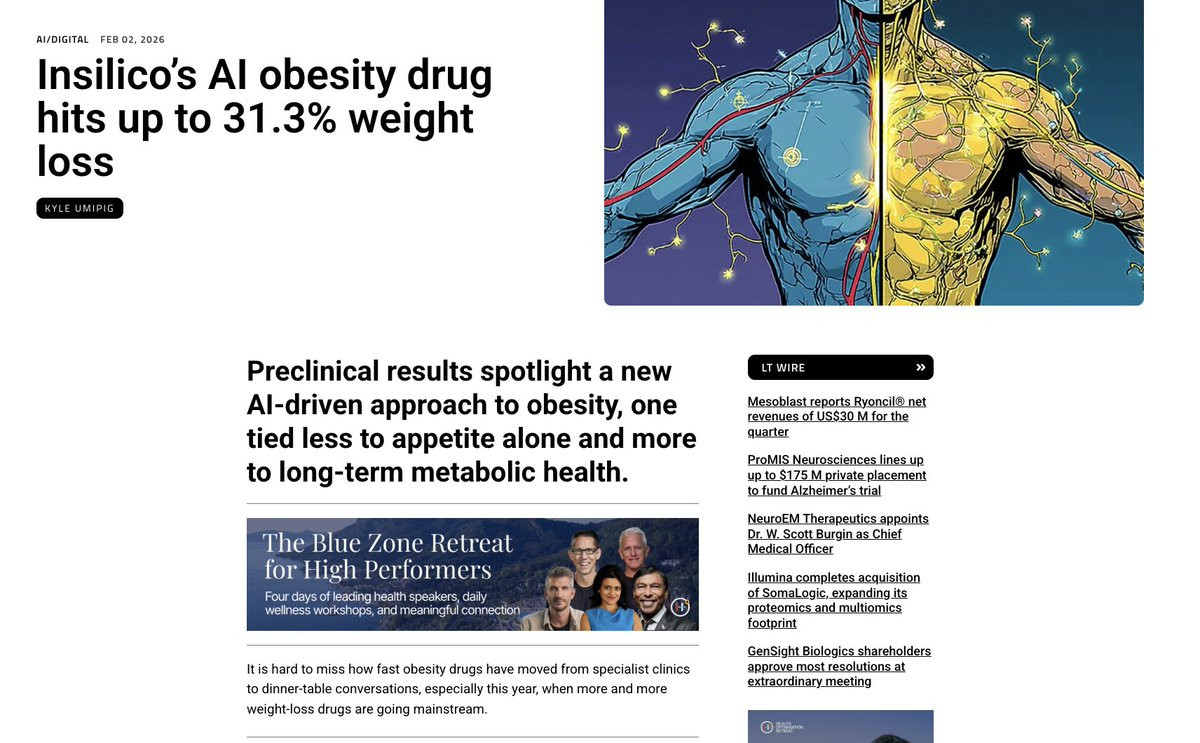The height and width of the screenshot is (743, 1200).
Task: Open author Kyle Umipig's page
Action: point(80,208)
